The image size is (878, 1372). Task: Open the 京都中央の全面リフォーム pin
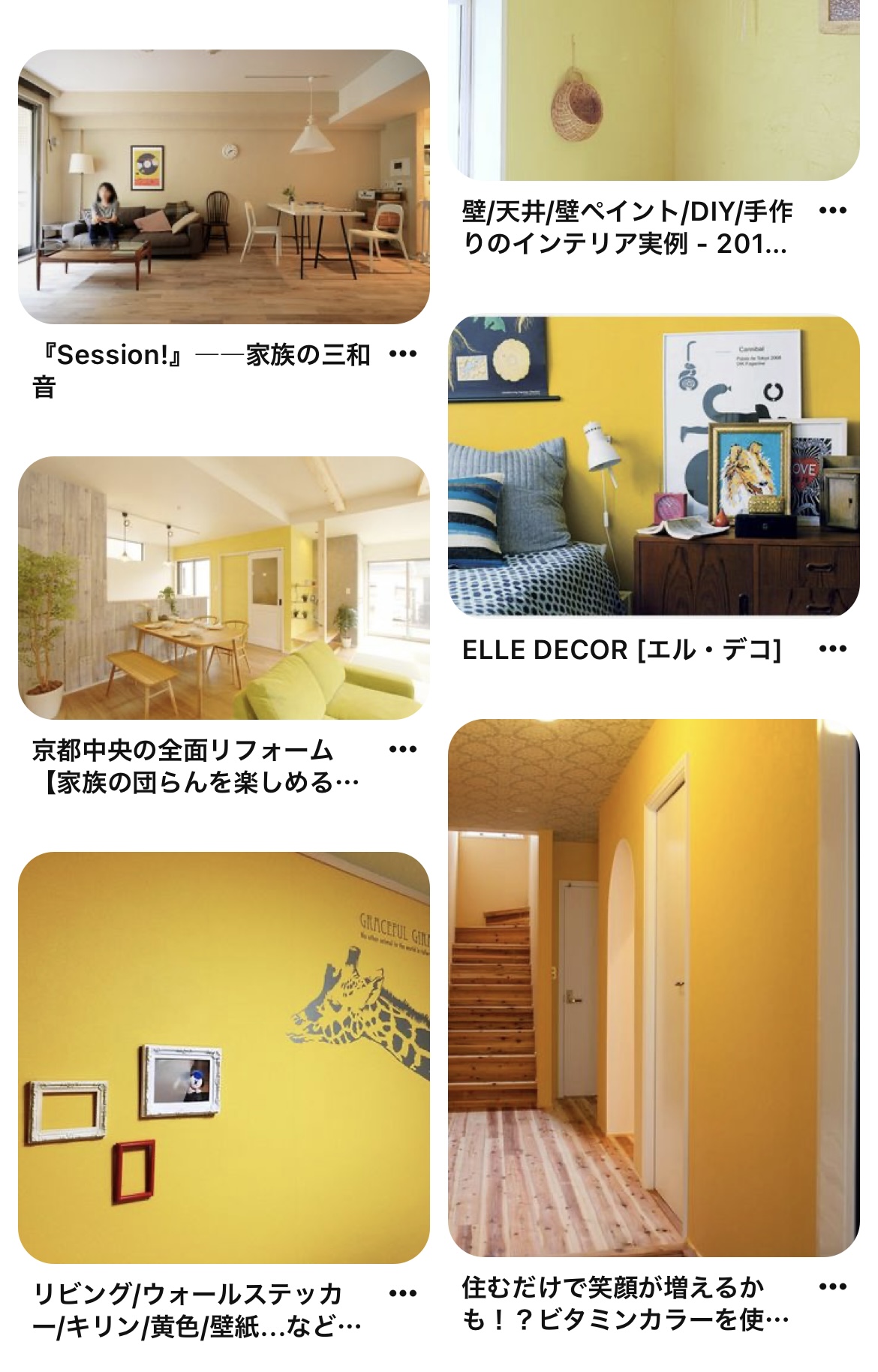[224, 588]
